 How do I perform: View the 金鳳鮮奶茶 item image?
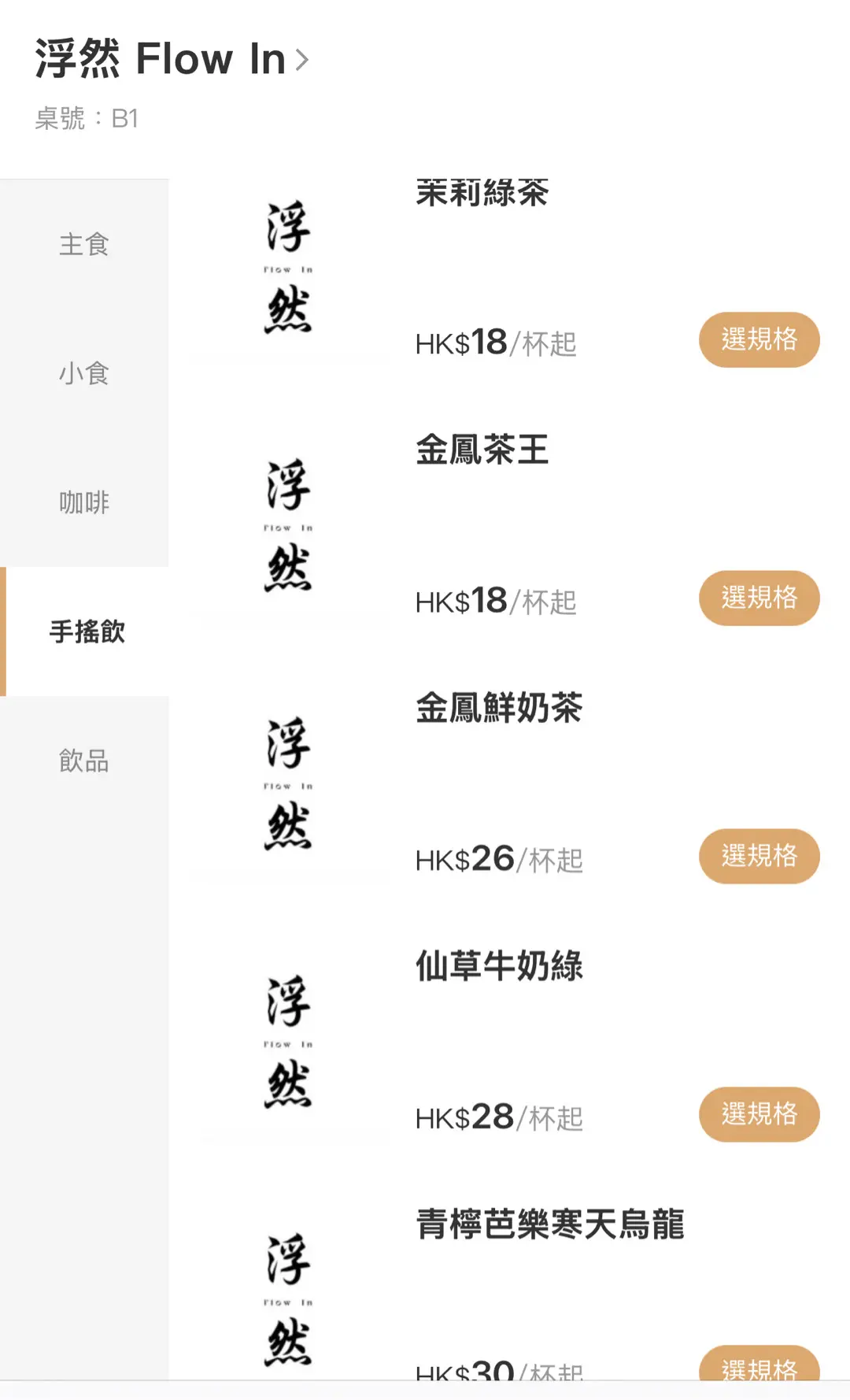288,784
